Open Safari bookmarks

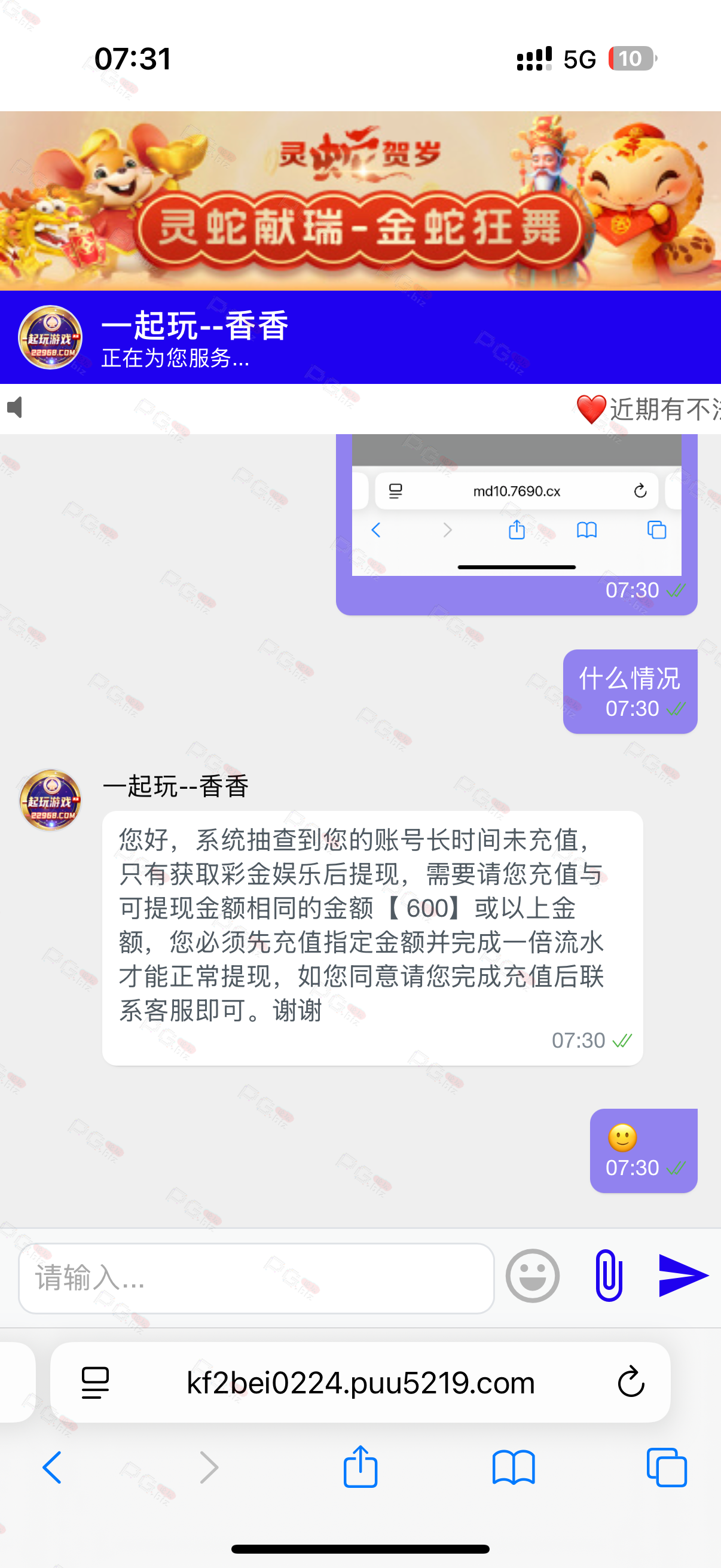pos(514,1467)
